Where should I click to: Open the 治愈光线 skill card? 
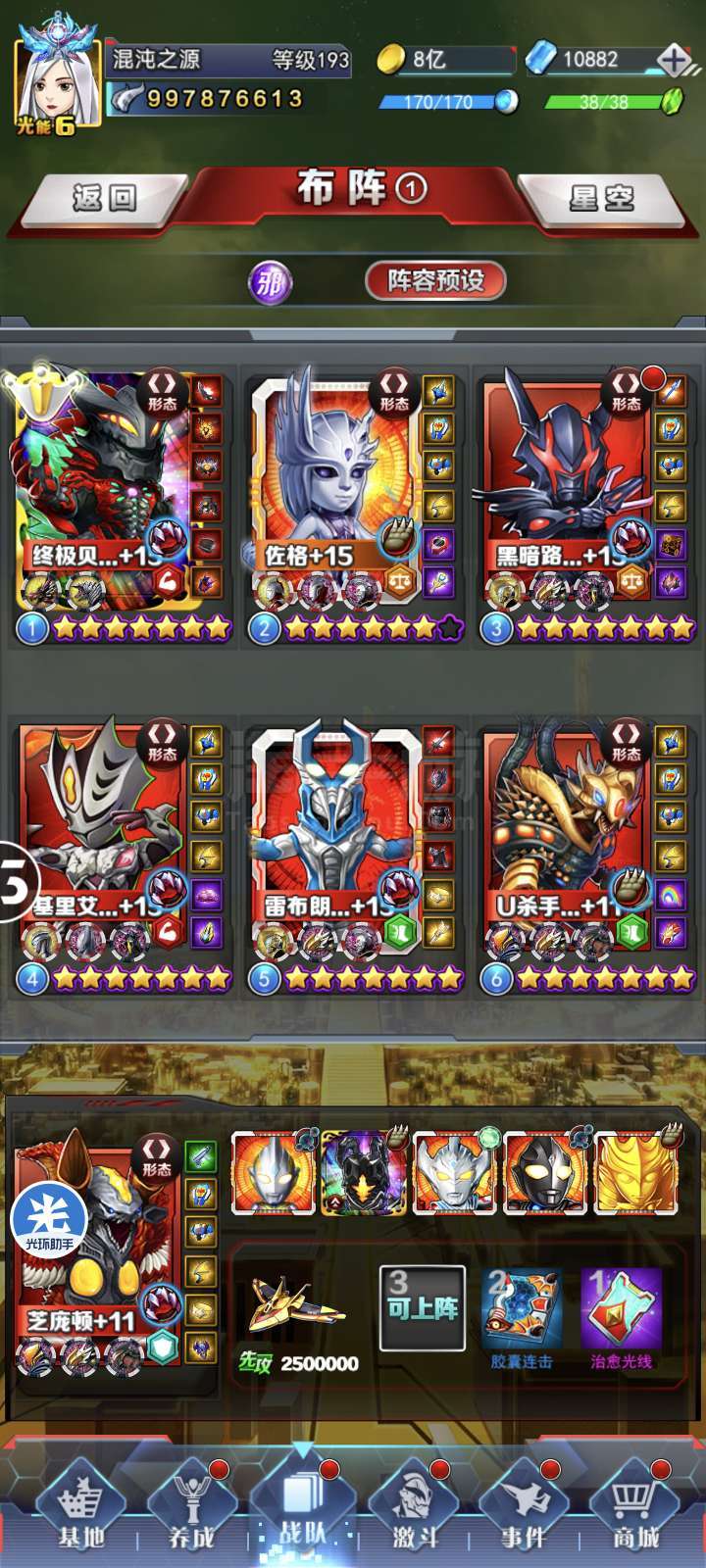(621, 1318)
